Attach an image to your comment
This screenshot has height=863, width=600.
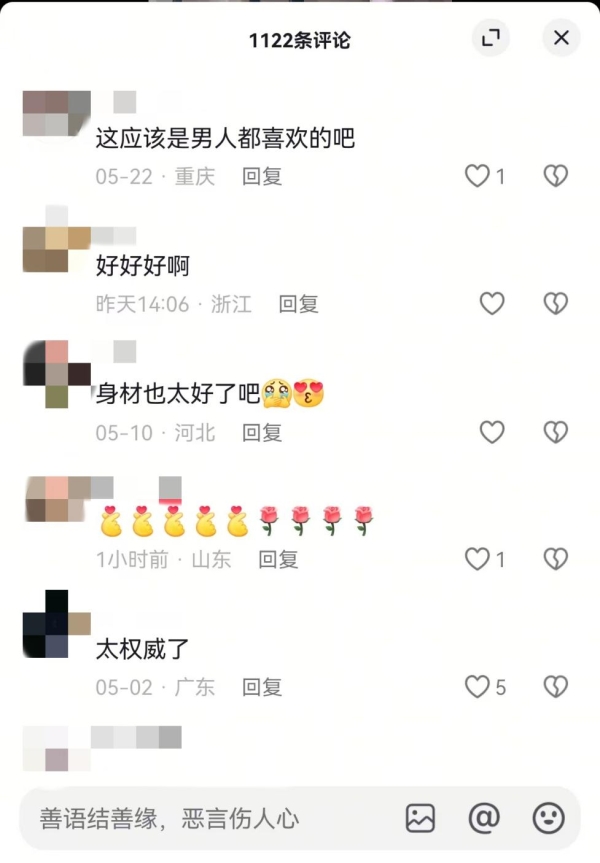[x=420, y=819]
